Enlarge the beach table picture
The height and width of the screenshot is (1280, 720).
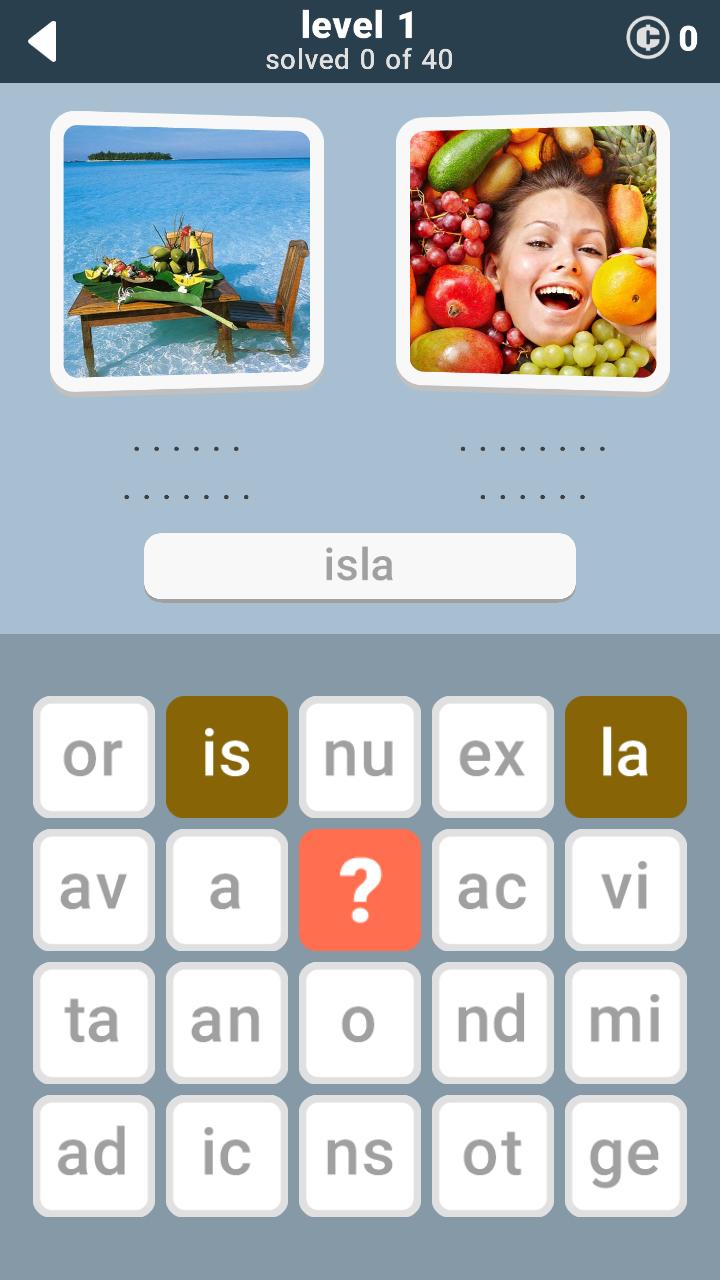(187, 250)
